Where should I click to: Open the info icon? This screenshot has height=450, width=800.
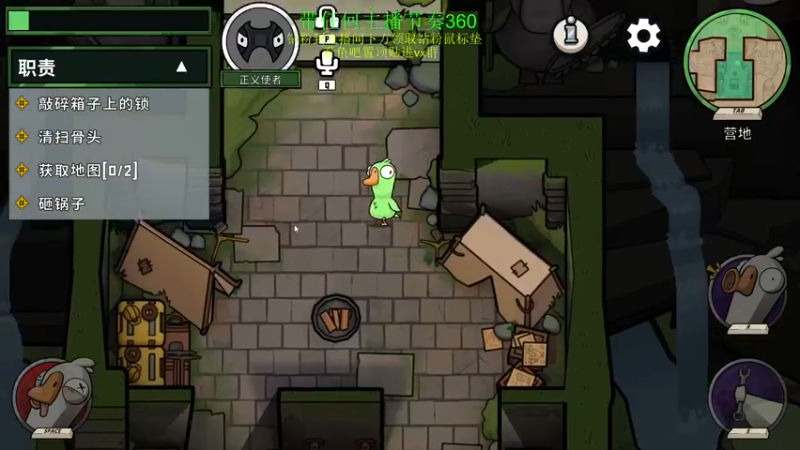click(570, 34)
